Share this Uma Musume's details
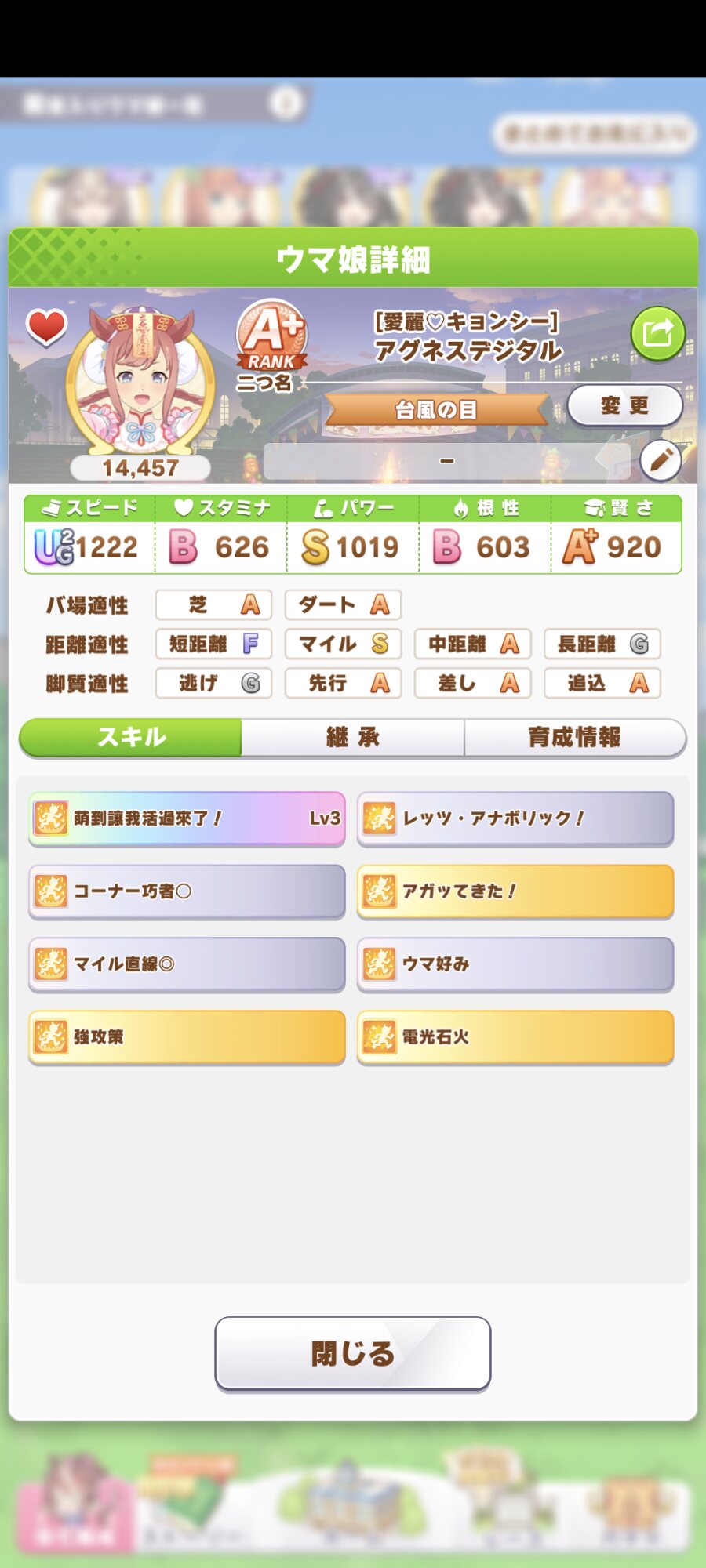The image size is (706, 1568). (x=657, y=334)
